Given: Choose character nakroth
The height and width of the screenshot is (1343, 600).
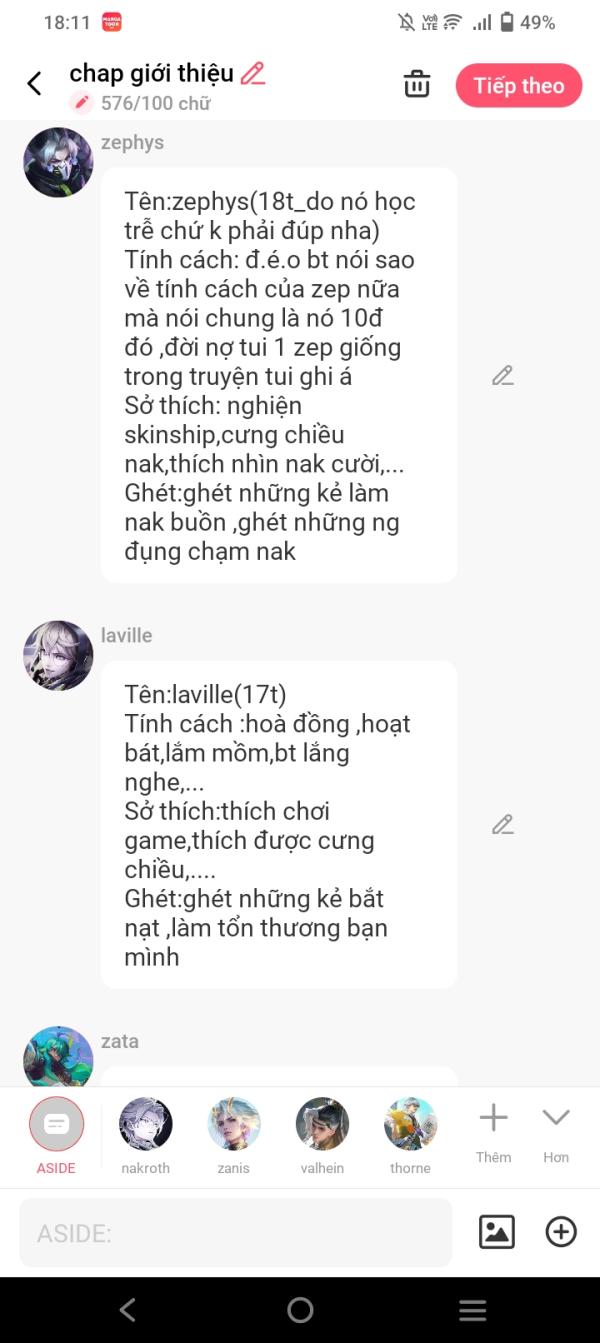Looking at the screenshot, I should [x=146, y=1126].
